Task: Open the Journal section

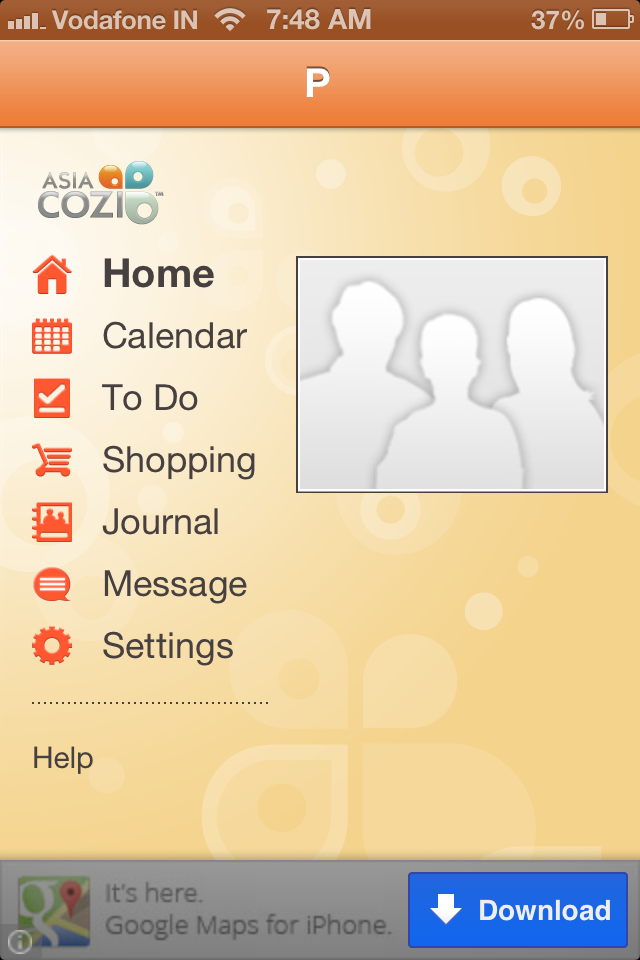Action: [125, 522]
